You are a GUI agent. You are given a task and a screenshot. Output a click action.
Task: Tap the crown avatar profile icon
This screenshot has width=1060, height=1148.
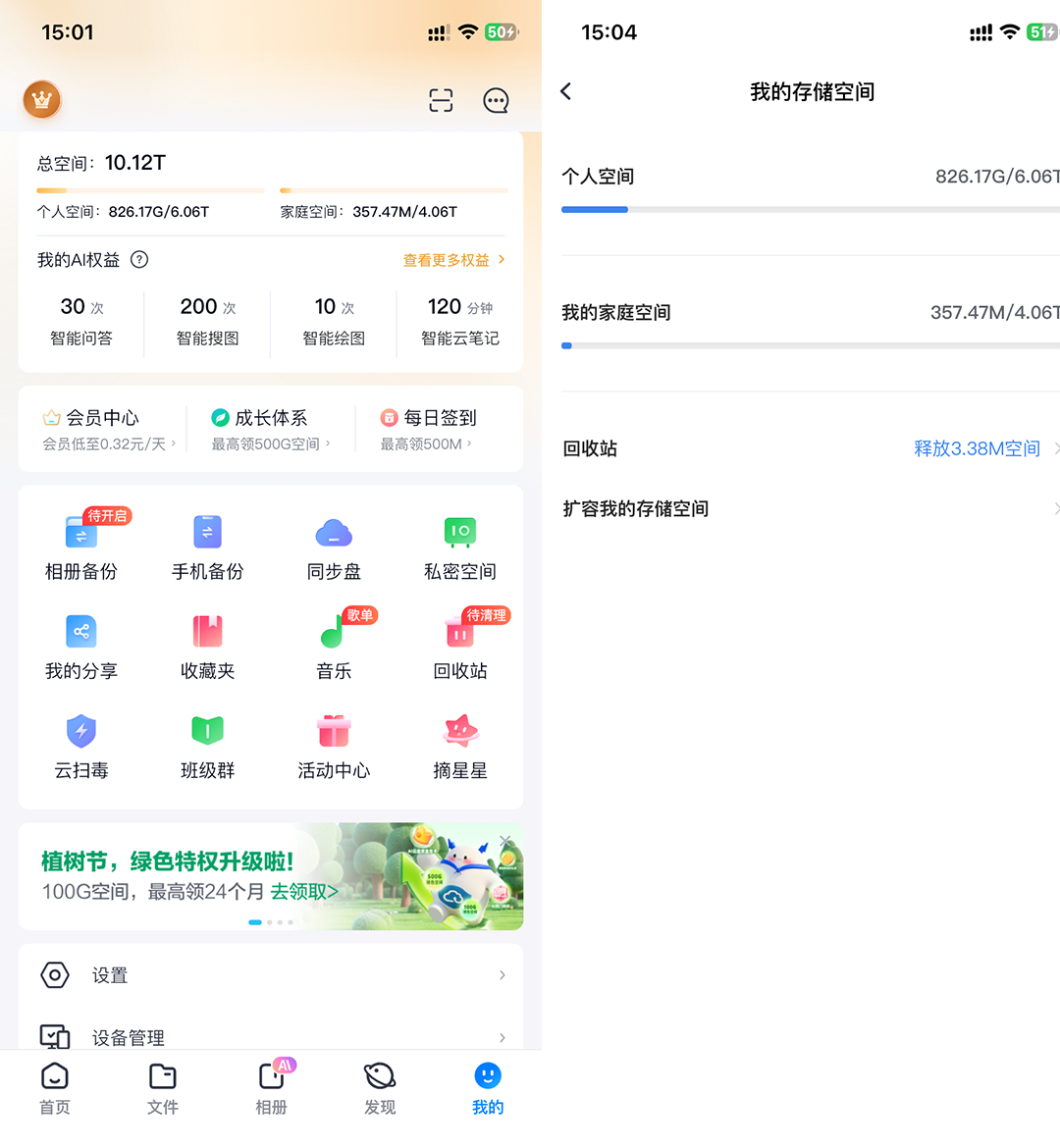tap(42, 99)
